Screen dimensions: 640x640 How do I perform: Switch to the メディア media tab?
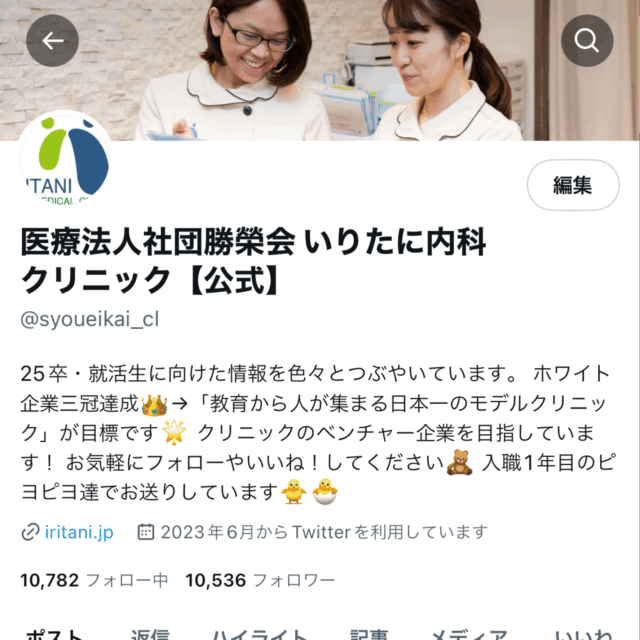[x=468, y=634]
